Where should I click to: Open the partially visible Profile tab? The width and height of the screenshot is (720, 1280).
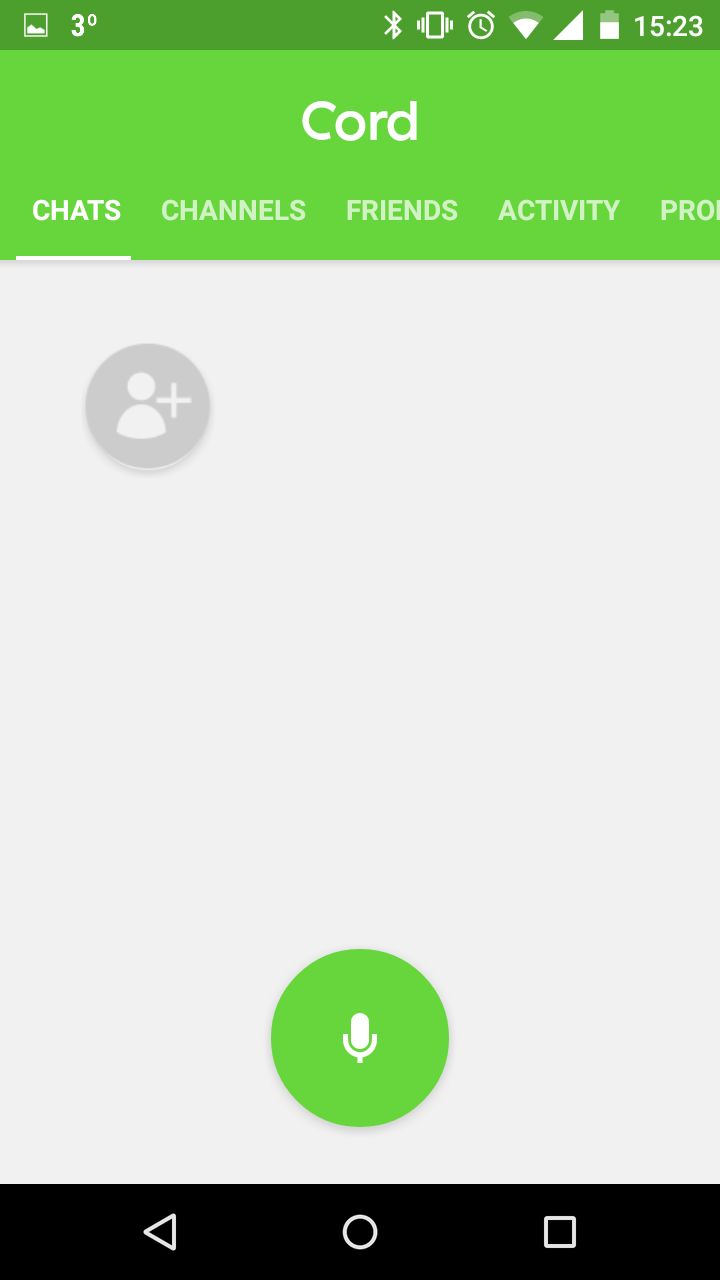(690, 210)
